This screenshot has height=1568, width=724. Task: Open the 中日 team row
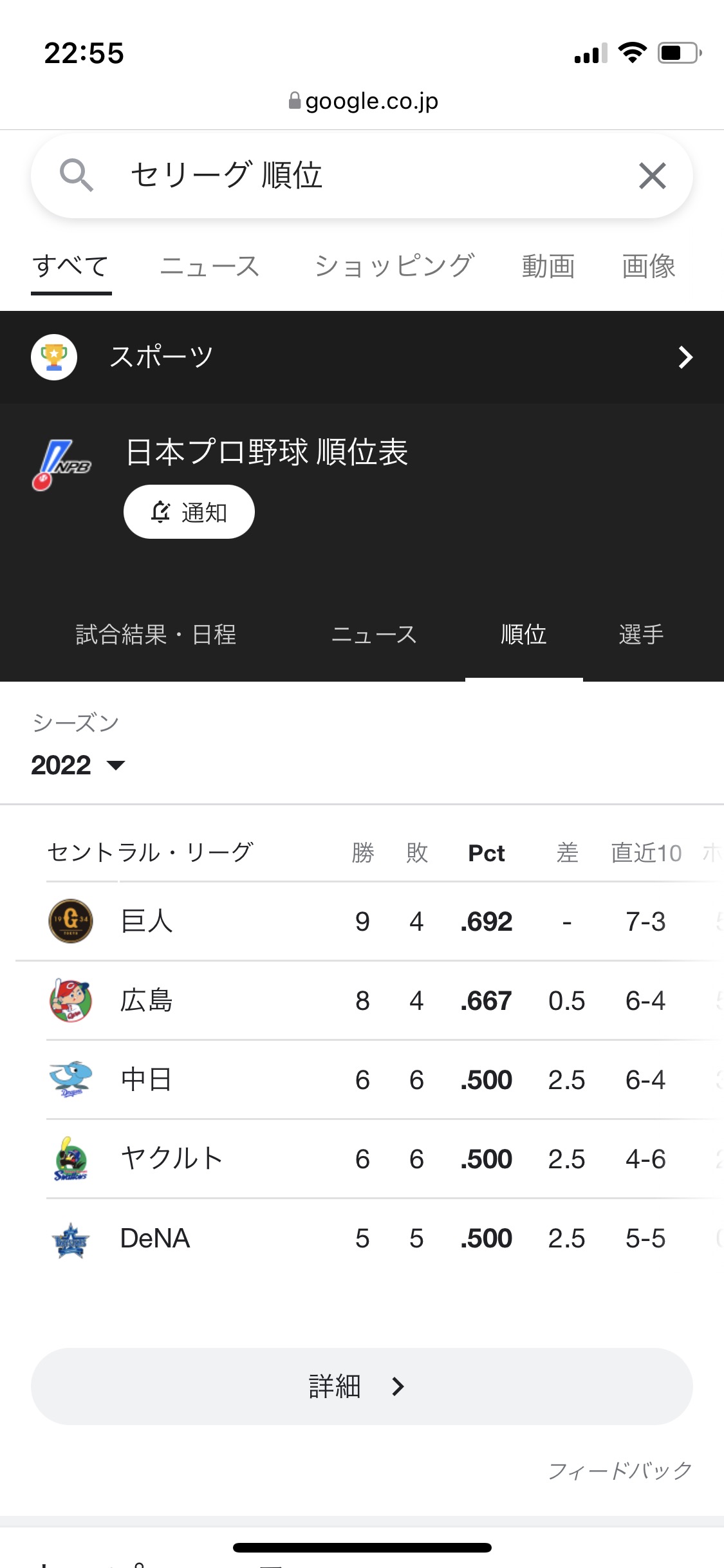pos(369,1079)
